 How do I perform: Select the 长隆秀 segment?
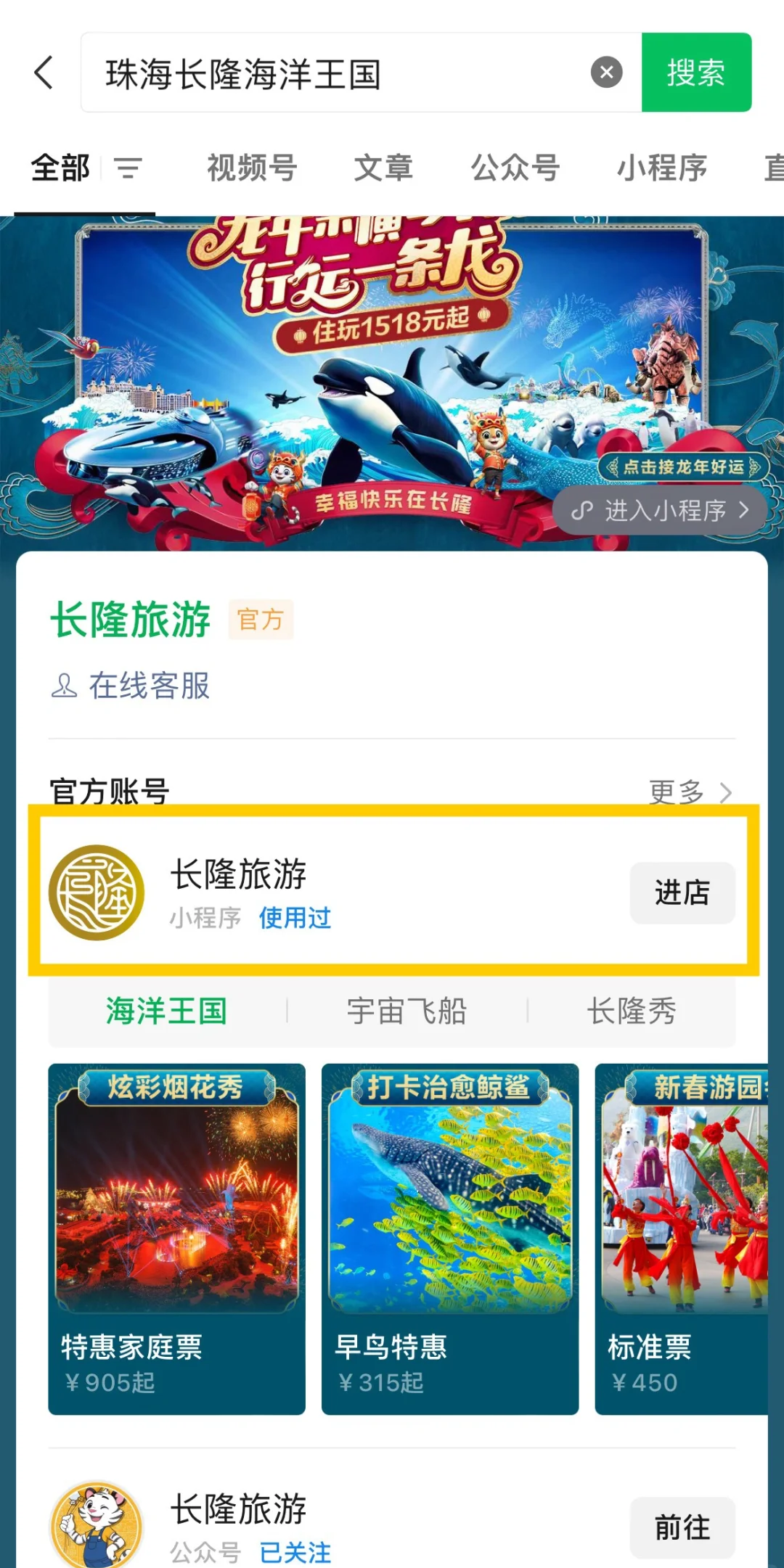tap(632, 1011)
